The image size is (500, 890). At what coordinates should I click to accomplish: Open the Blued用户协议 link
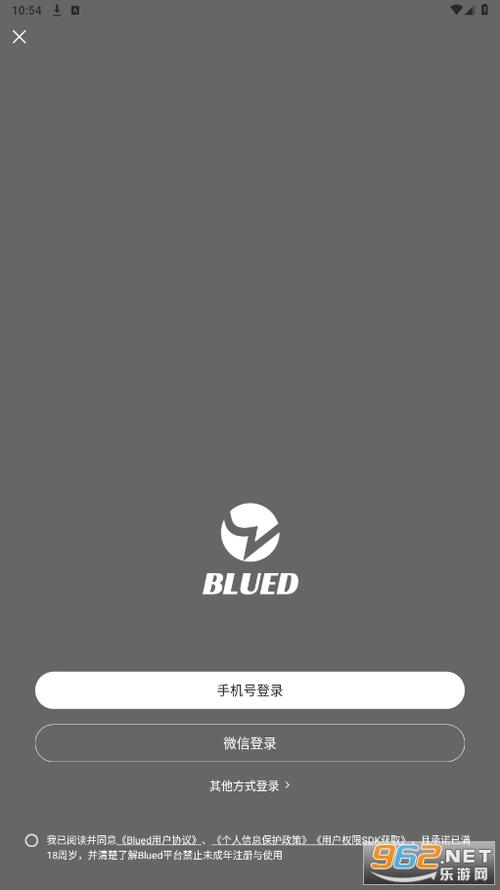[x=158, y=840]
